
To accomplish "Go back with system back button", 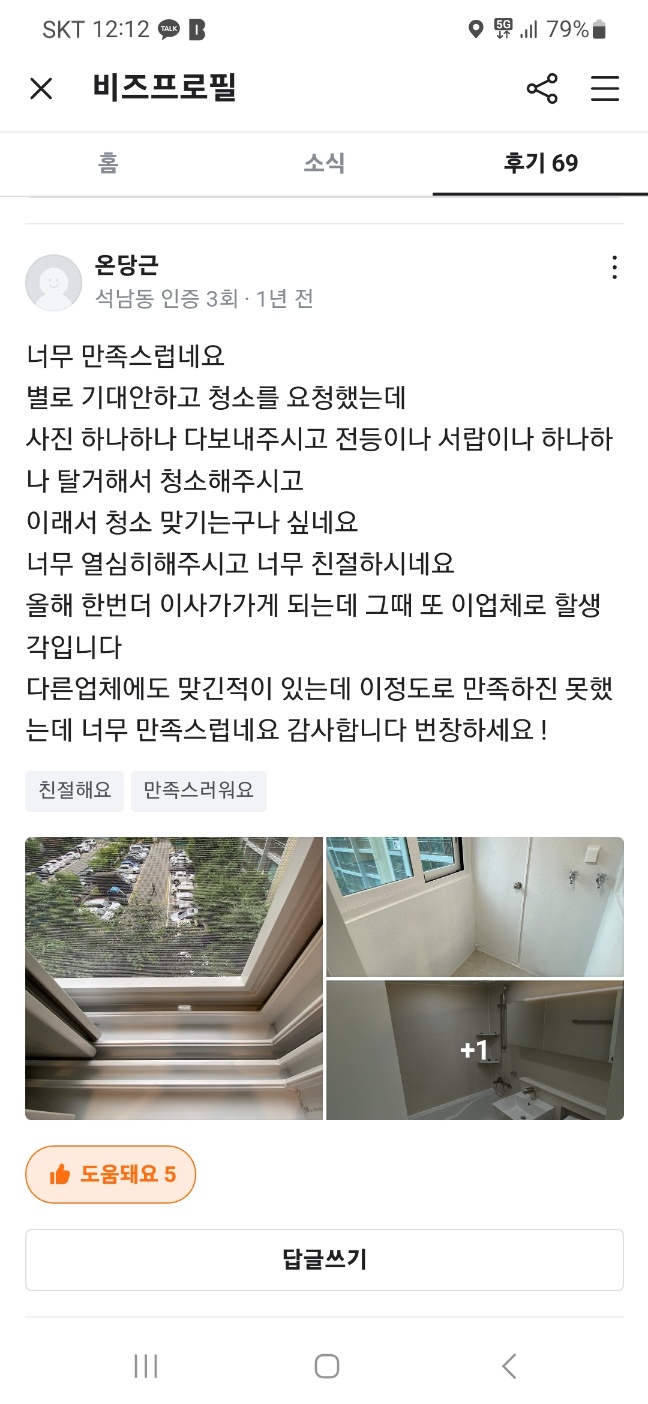I will point(509,1366).
